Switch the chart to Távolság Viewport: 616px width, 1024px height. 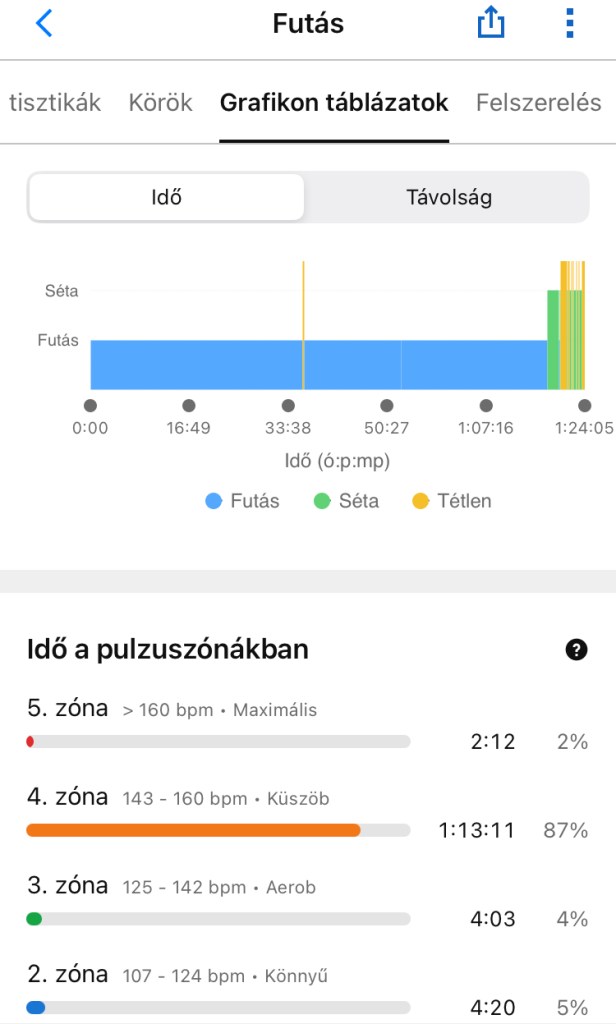pos(449,197)
